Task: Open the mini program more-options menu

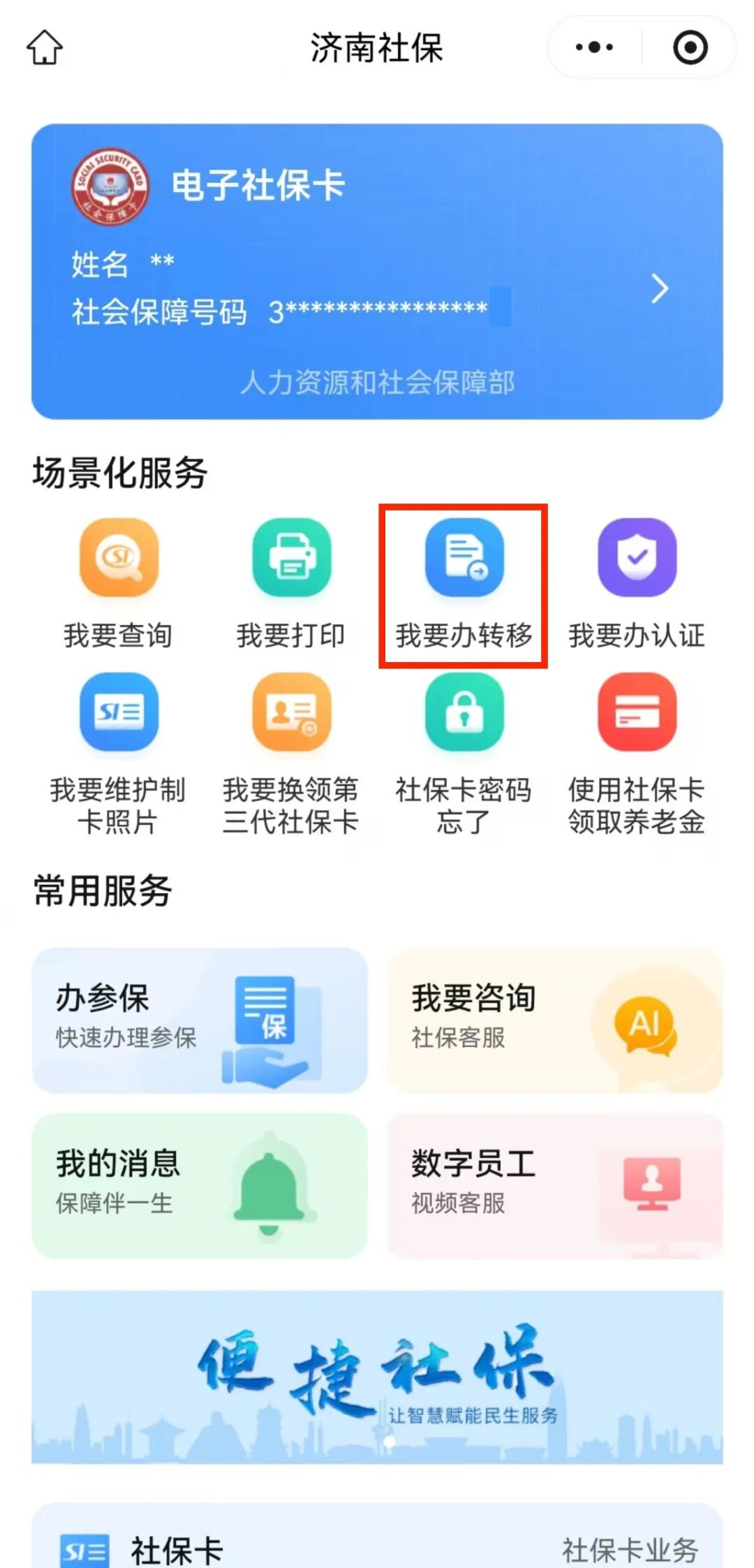Action: 594,47
